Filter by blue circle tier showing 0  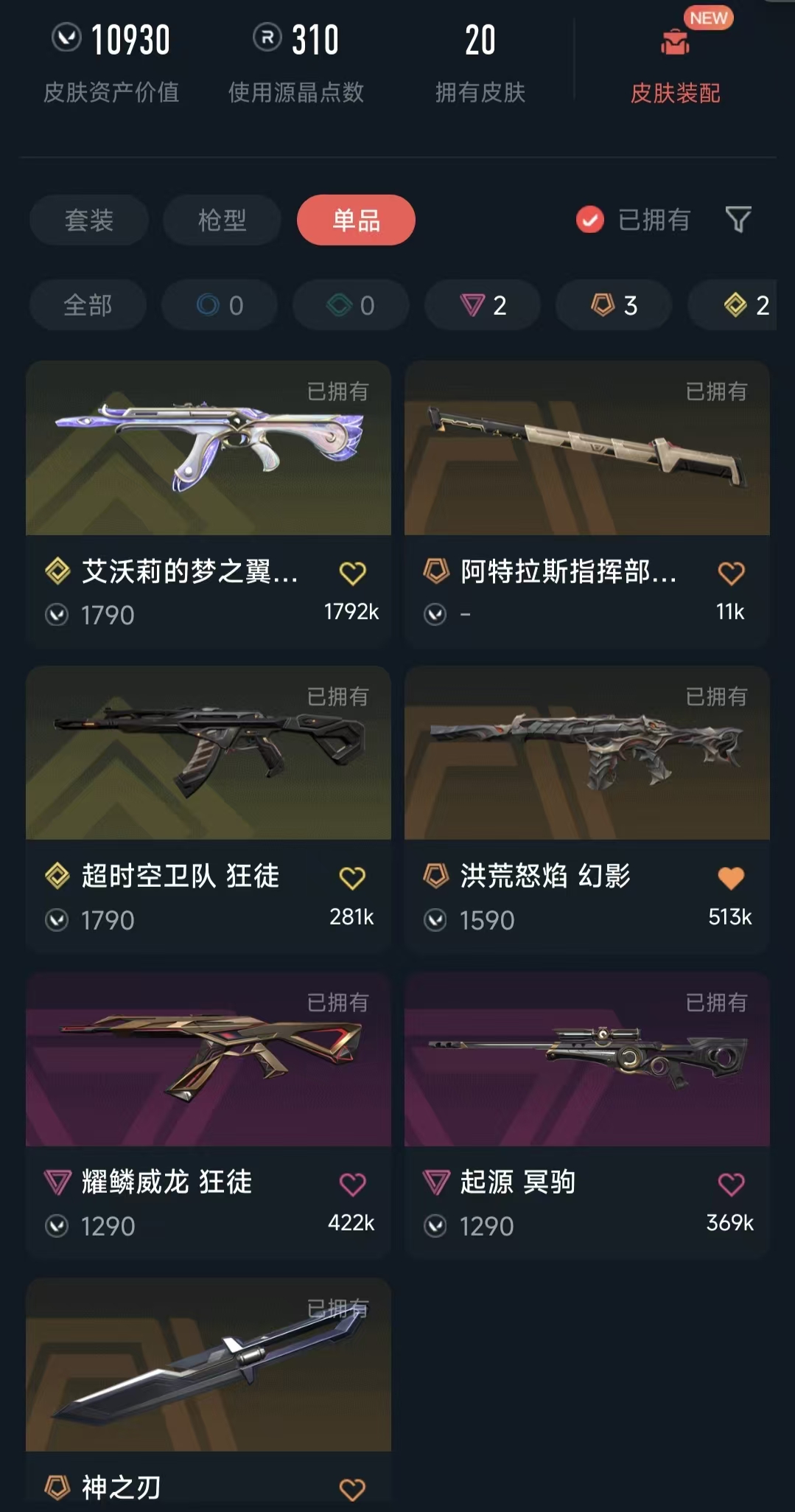click(220, 305)
